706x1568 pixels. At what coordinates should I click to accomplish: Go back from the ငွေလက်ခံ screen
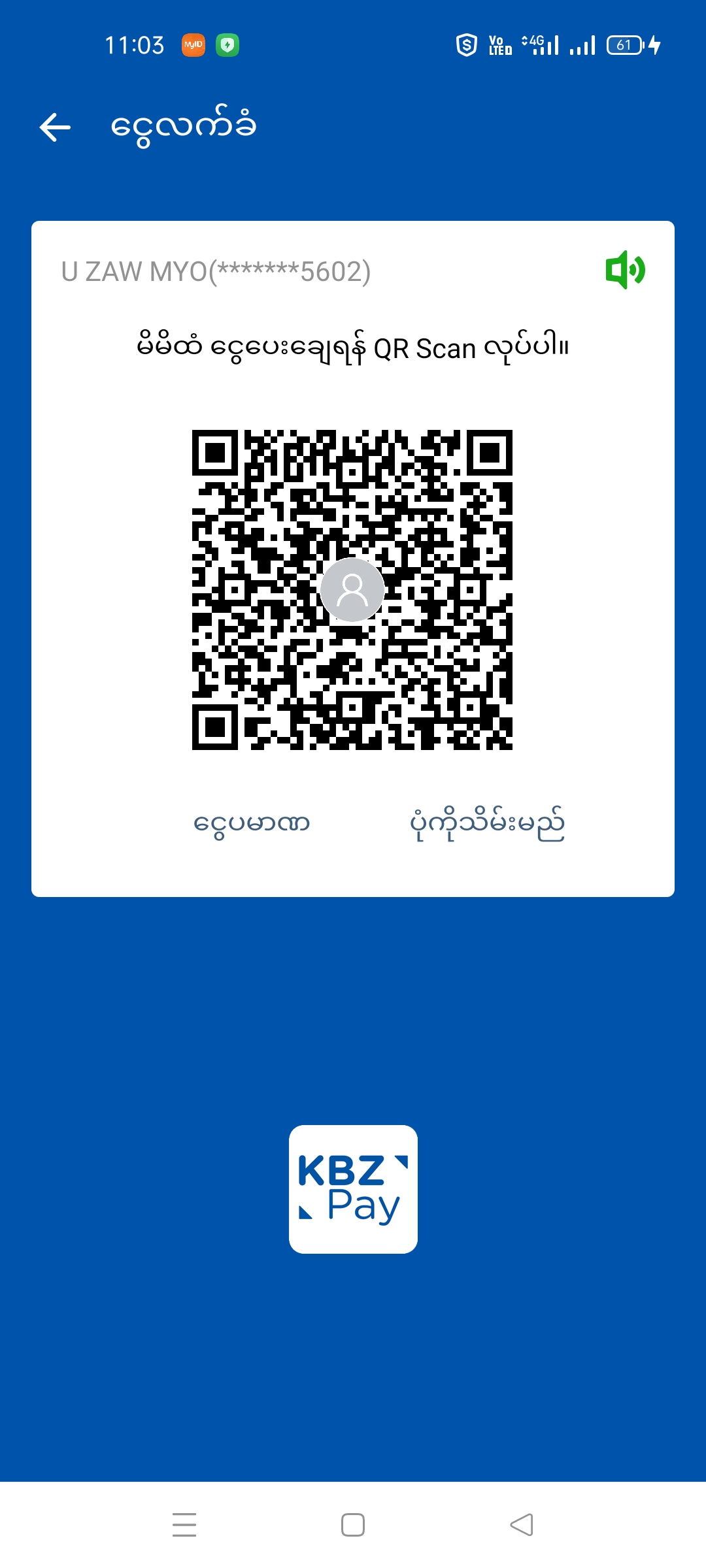55,127
